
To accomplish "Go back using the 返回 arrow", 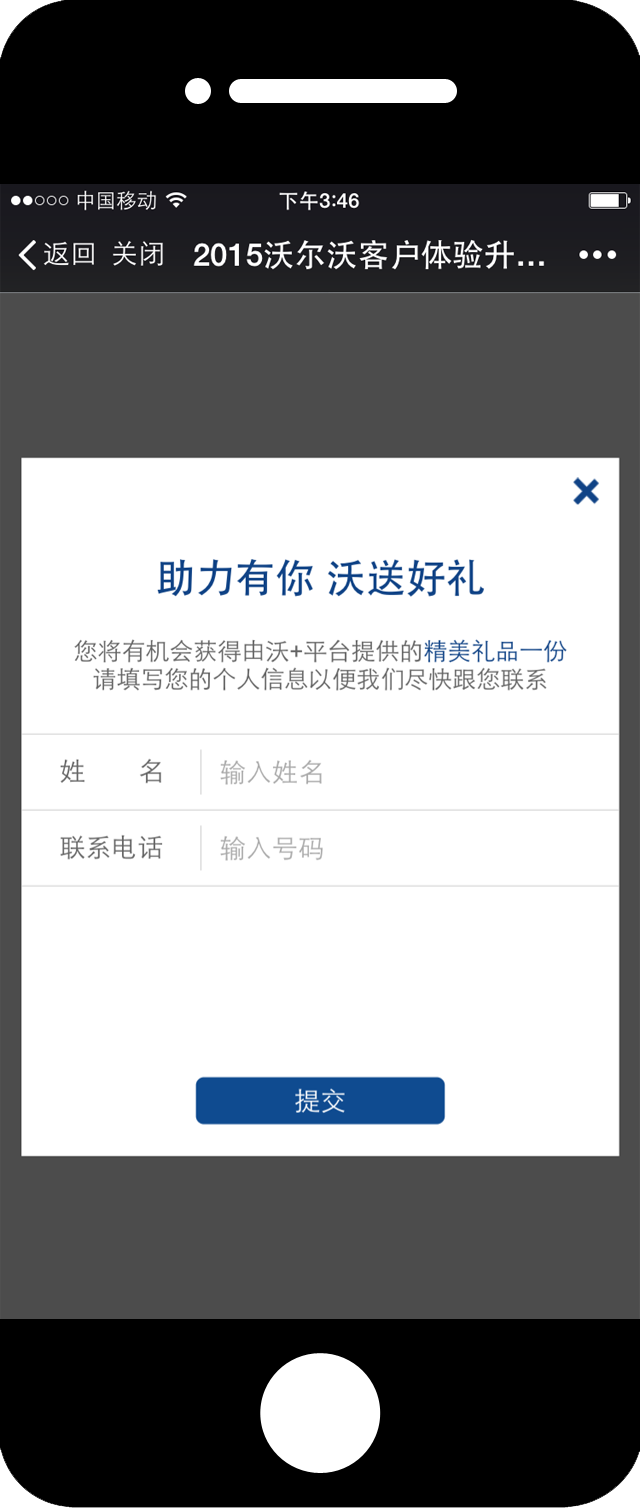I will click(55, 255).
